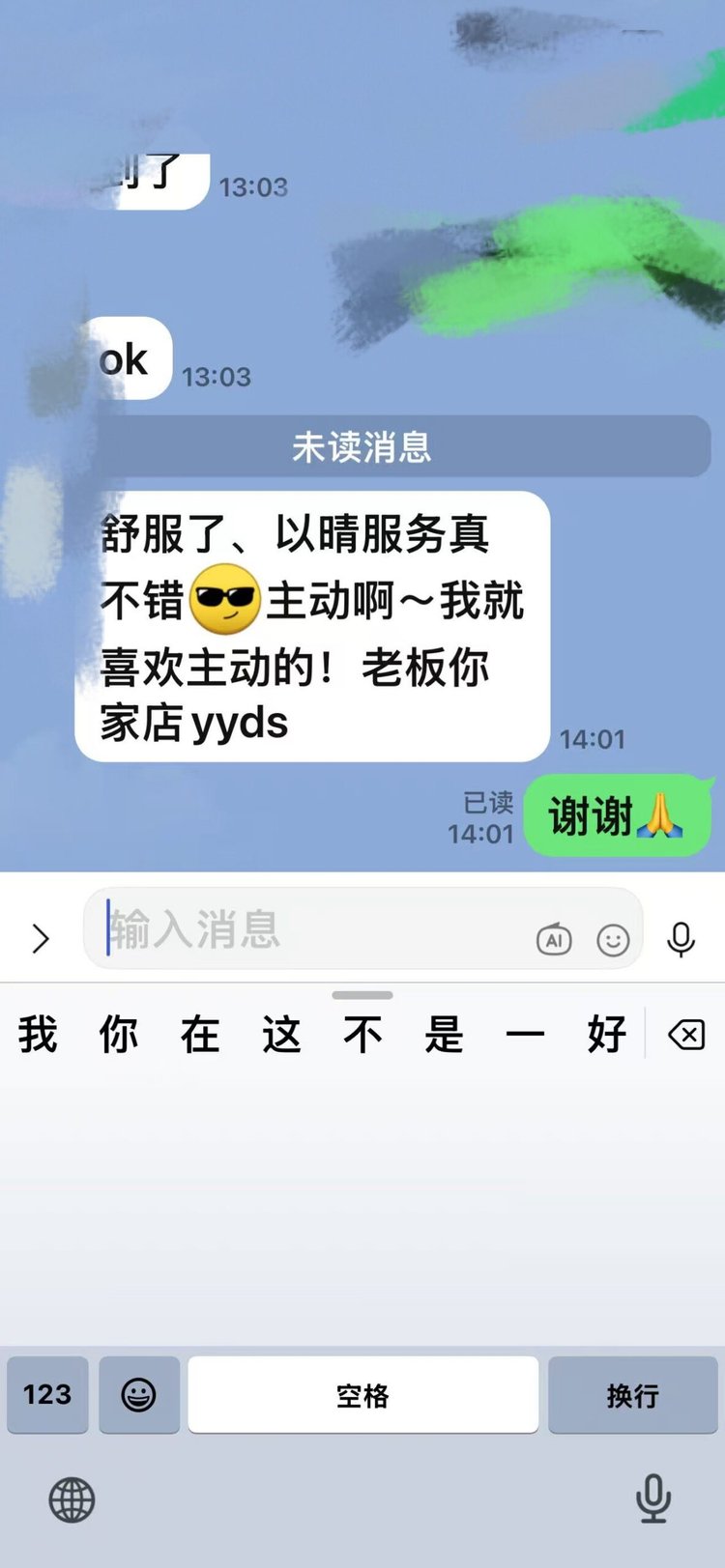Tap the 空格 space key
The width and height of the screenshot is (725, 1568).
(x=362, y=1394)
